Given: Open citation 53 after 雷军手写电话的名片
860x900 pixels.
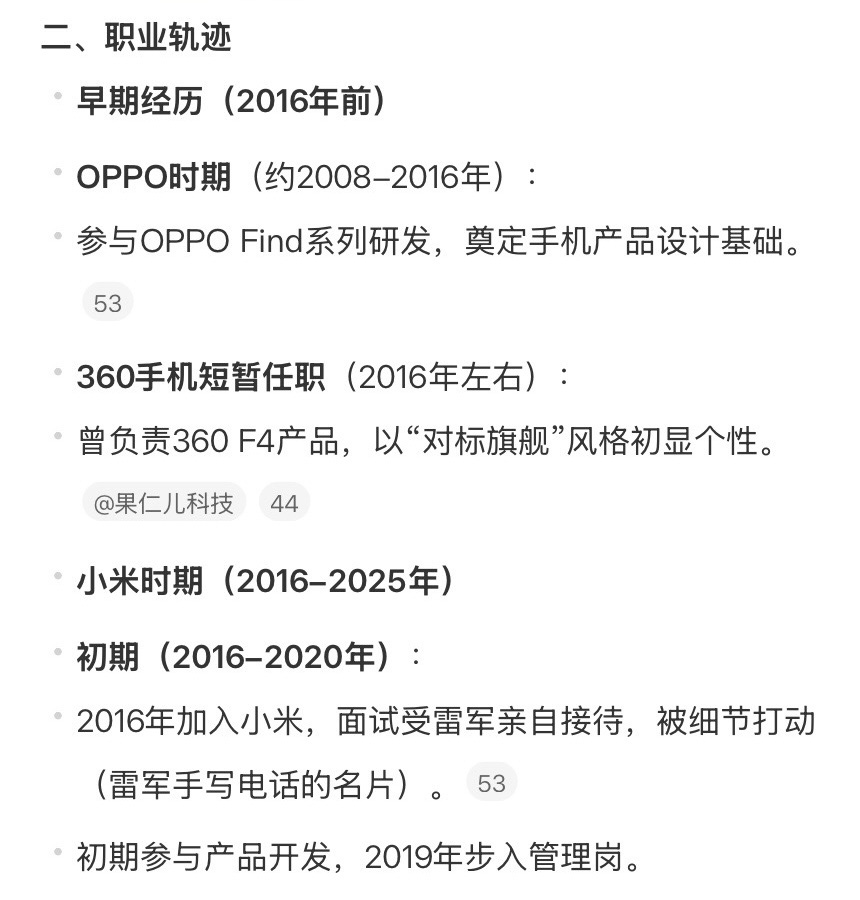Looking at the screenshot, I should (491, 784).
